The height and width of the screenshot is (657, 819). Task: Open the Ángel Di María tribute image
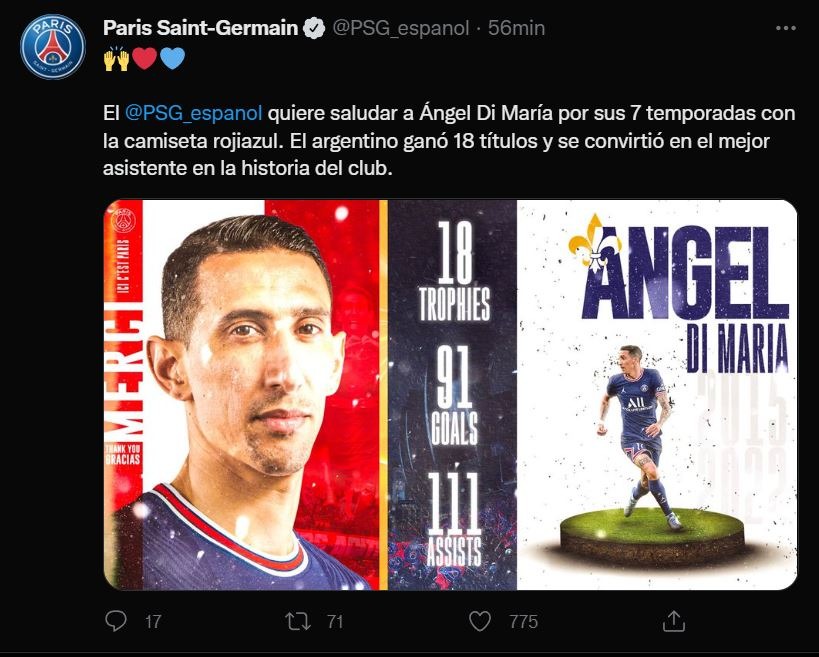[450, 394]
